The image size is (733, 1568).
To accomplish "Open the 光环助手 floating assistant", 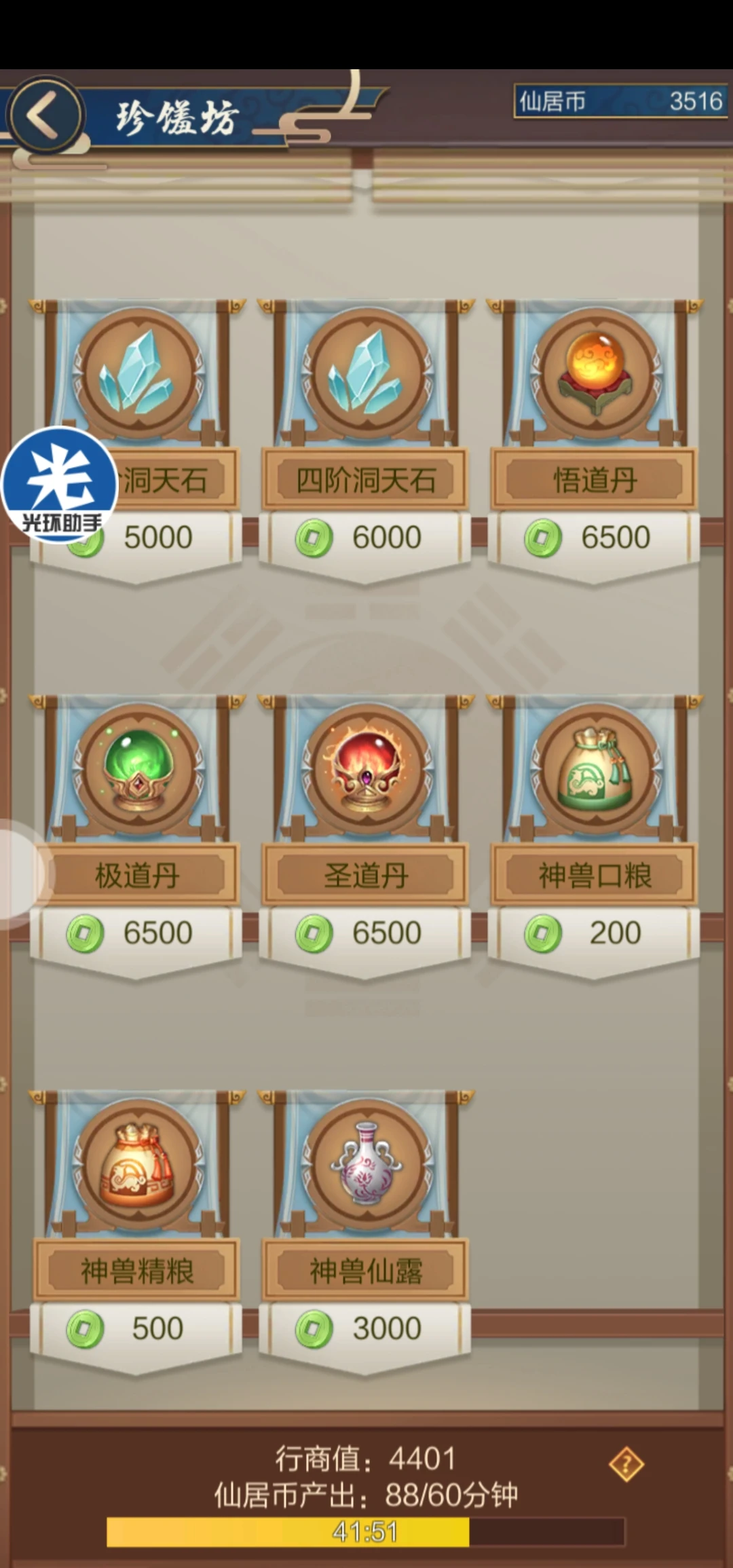I will point(60,484).
